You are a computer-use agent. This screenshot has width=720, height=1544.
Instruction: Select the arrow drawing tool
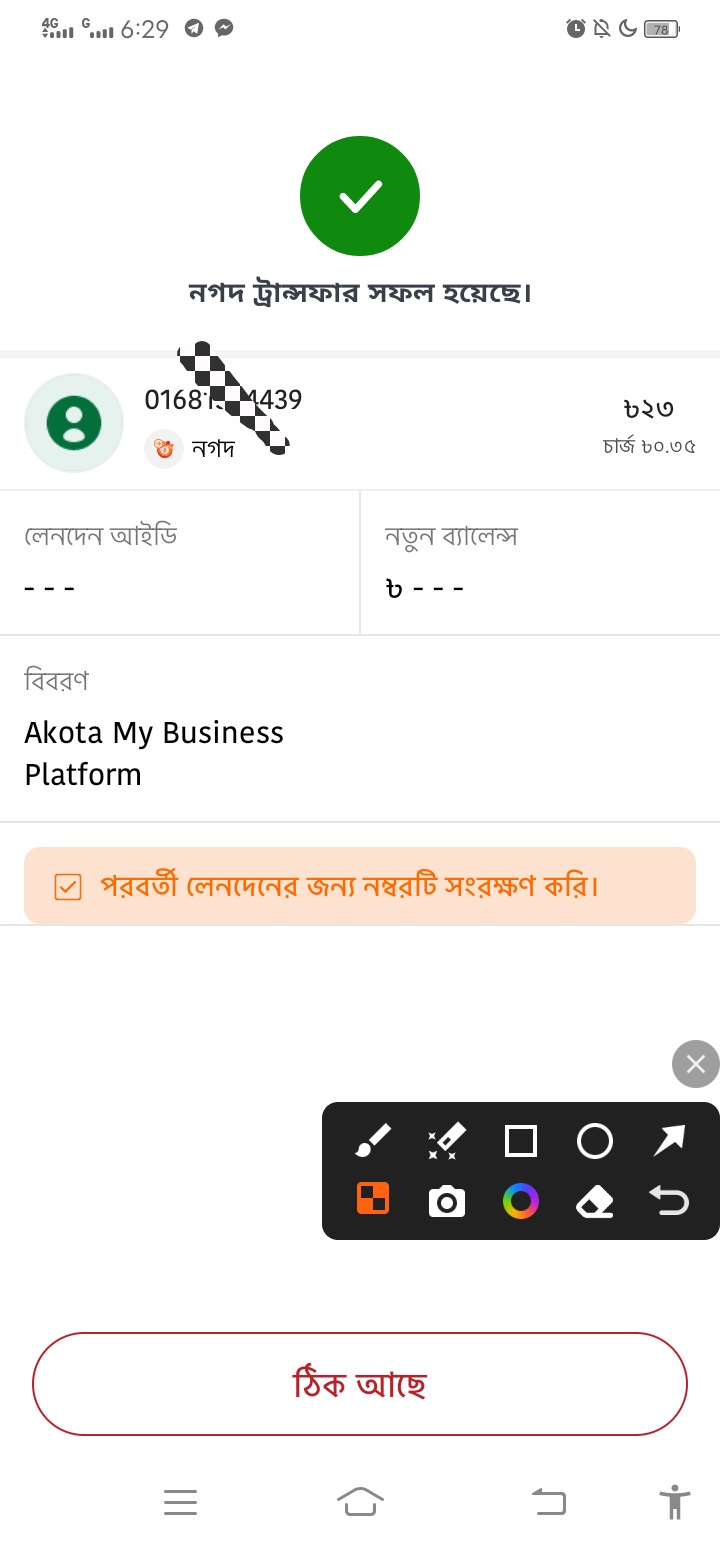click(669, 1141)
